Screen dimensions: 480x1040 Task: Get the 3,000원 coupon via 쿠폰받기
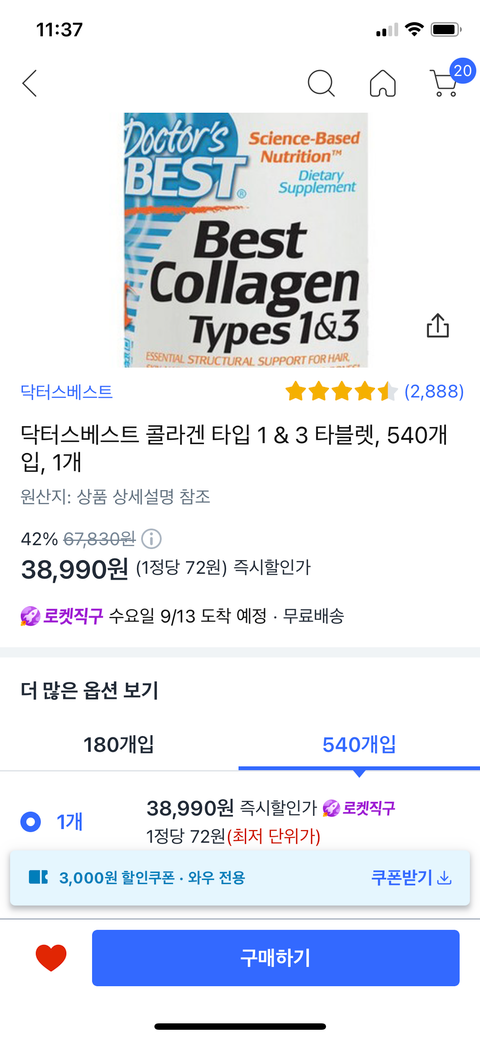coord(411,878)
